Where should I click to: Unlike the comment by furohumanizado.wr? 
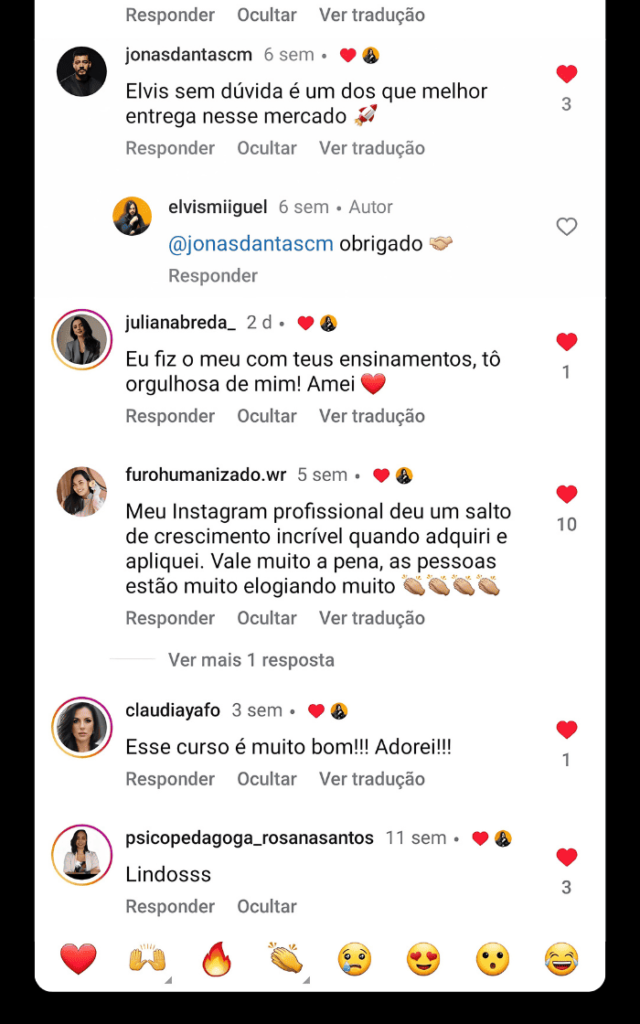coord(566,494)
